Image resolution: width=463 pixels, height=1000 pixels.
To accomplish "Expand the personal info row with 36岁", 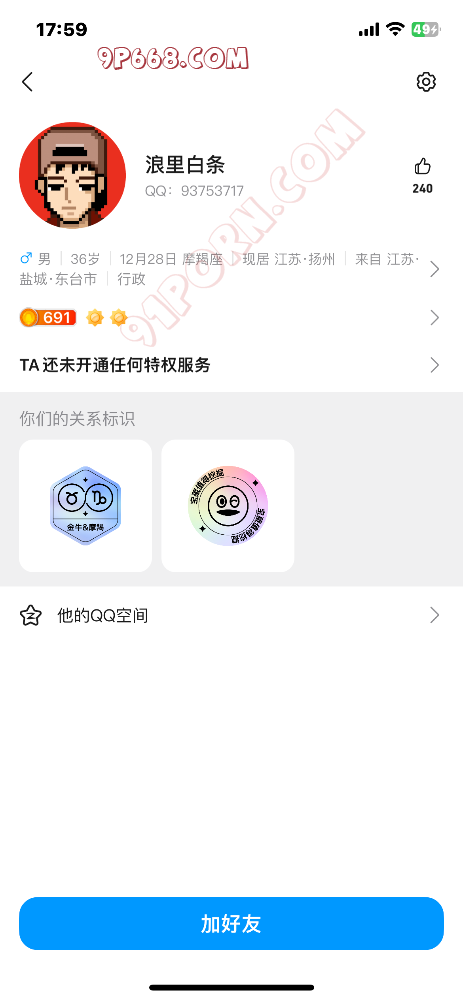I will point(232,268).
